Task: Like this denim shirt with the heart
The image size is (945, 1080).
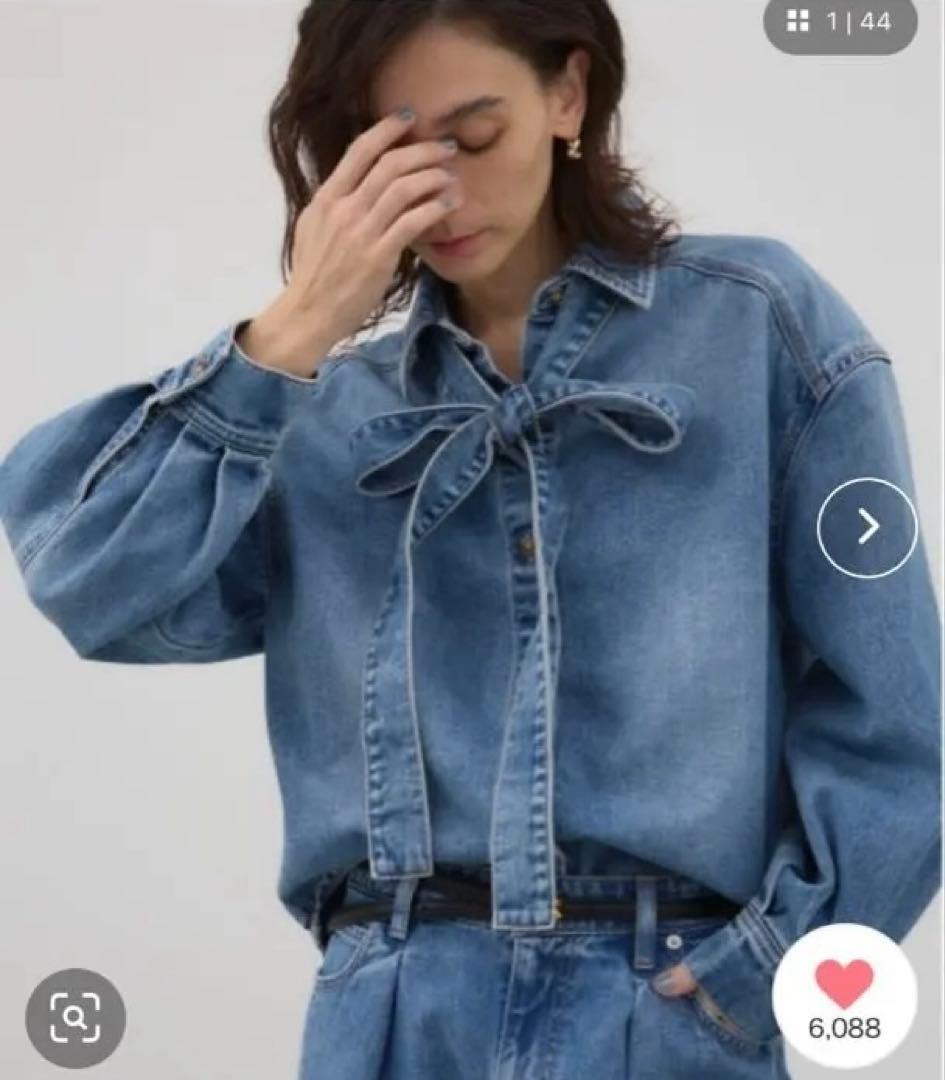Action: point(844,983)
